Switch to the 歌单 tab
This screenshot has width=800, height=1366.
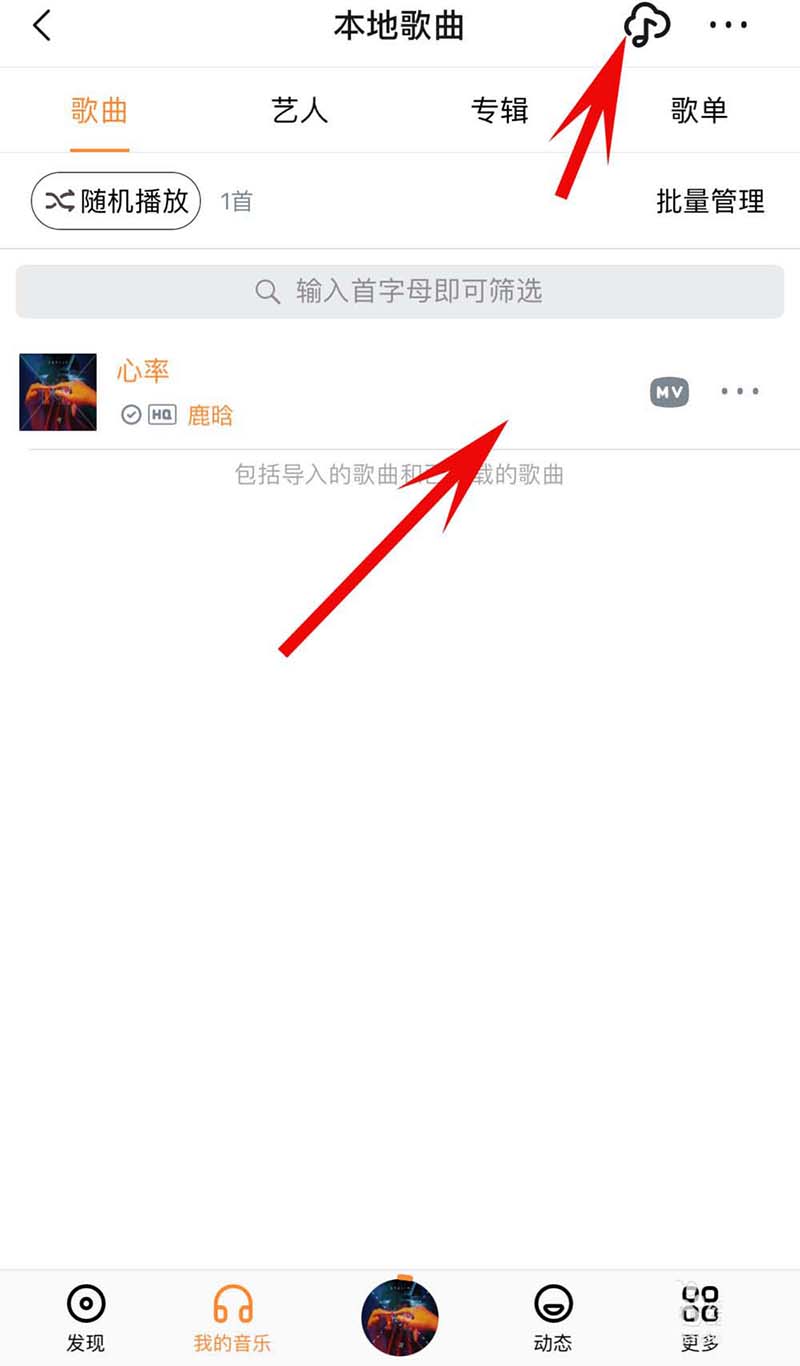(699, 110)
